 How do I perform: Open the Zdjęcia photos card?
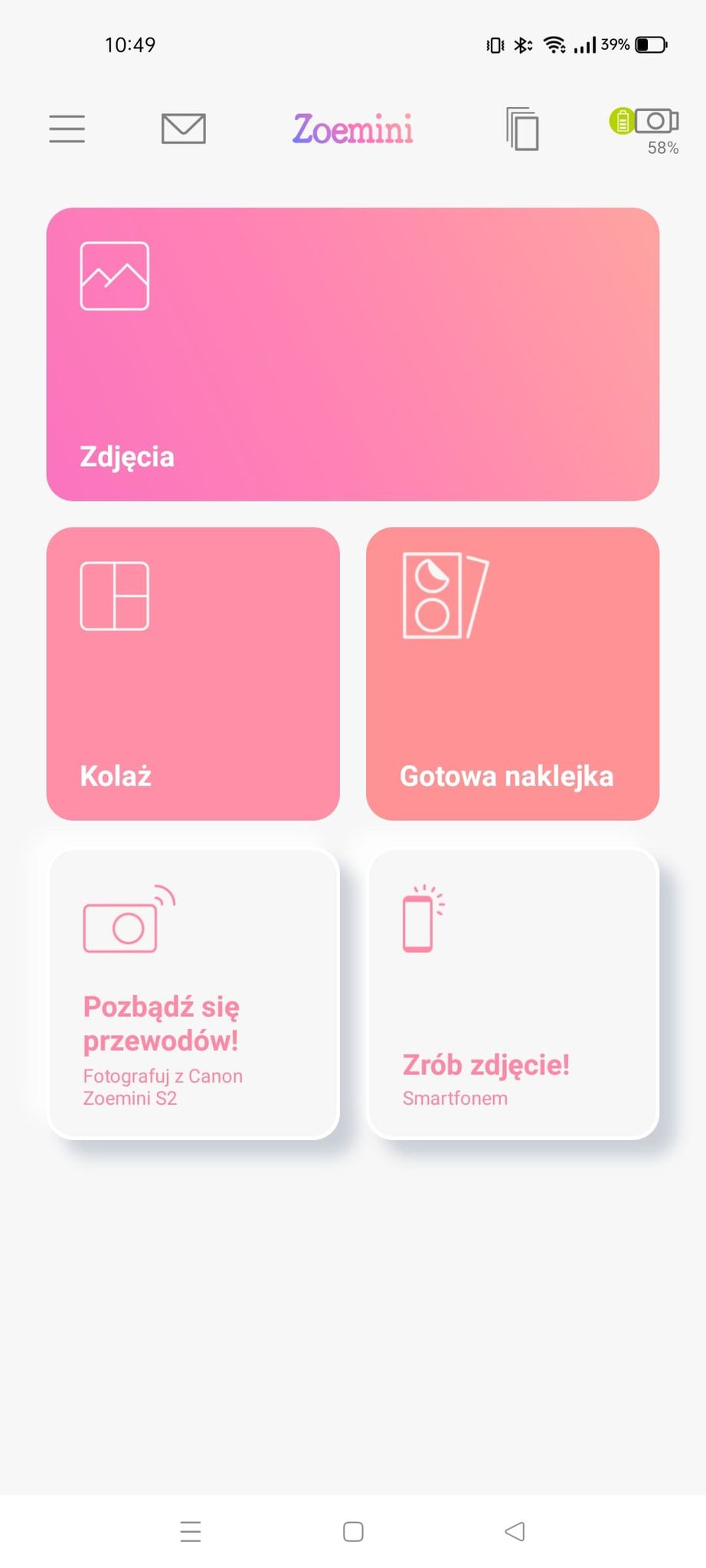click(x=353, y=354)
